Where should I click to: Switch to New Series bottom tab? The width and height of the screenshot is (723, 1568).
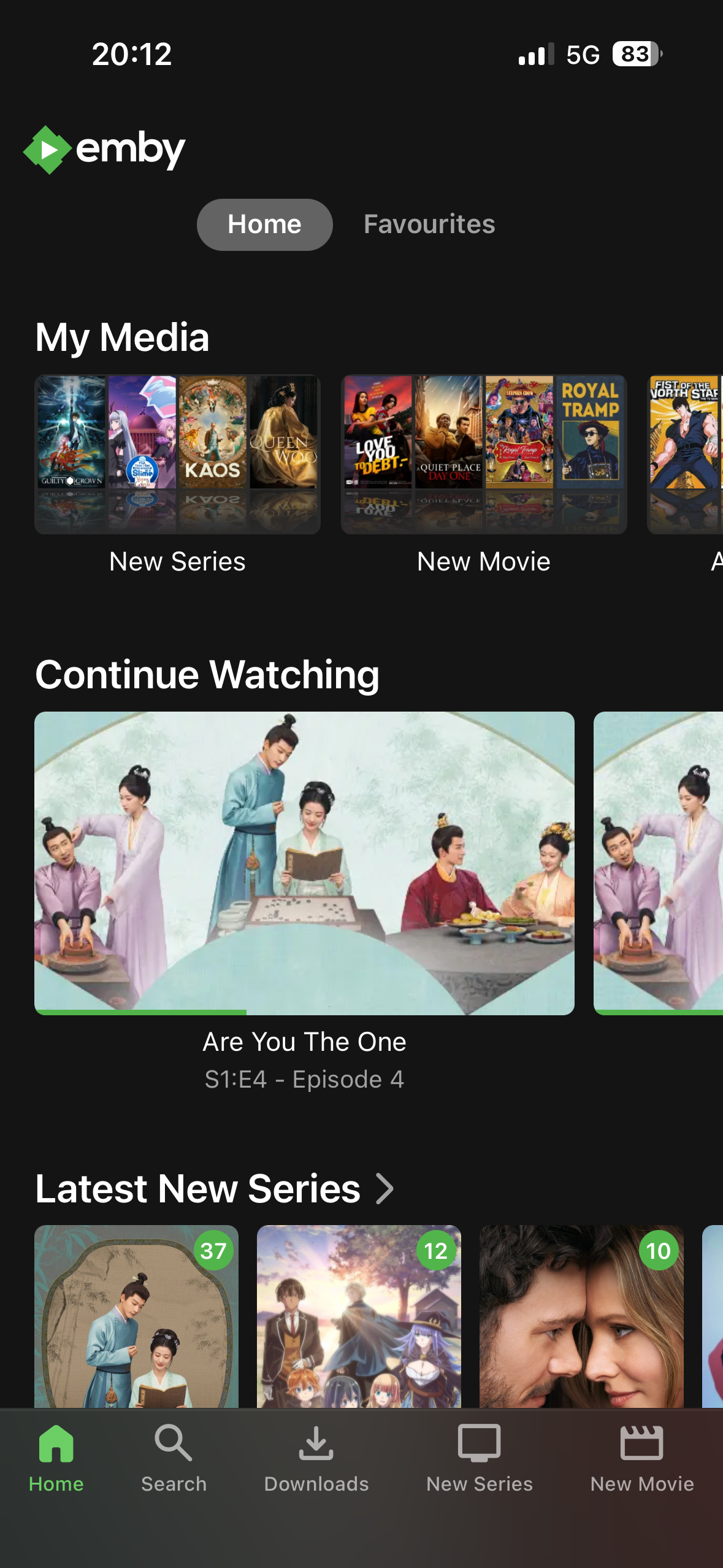[480, 1459]
